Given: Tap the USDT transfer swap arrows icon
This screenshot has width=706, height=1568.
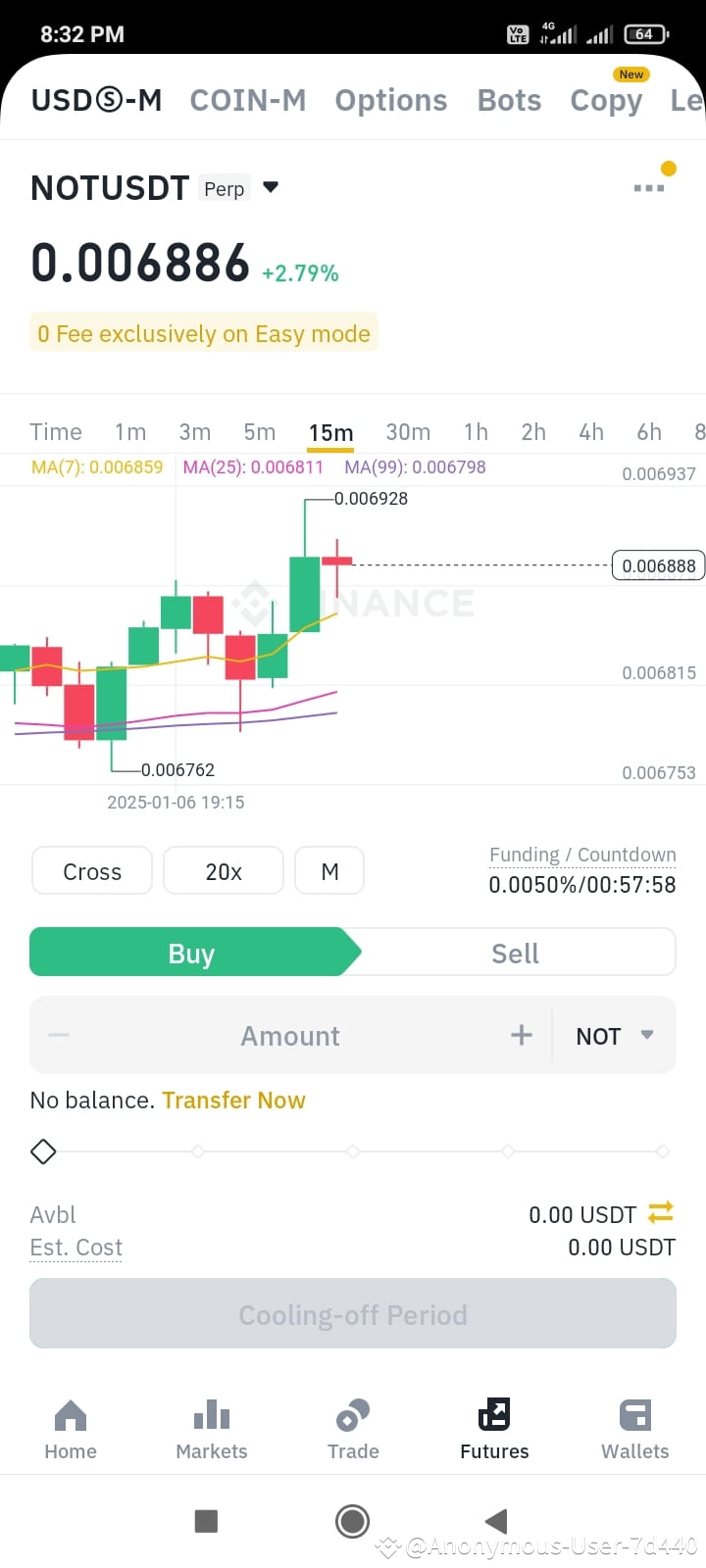Looking at the screenshot, I should (x=659, y=1213).
